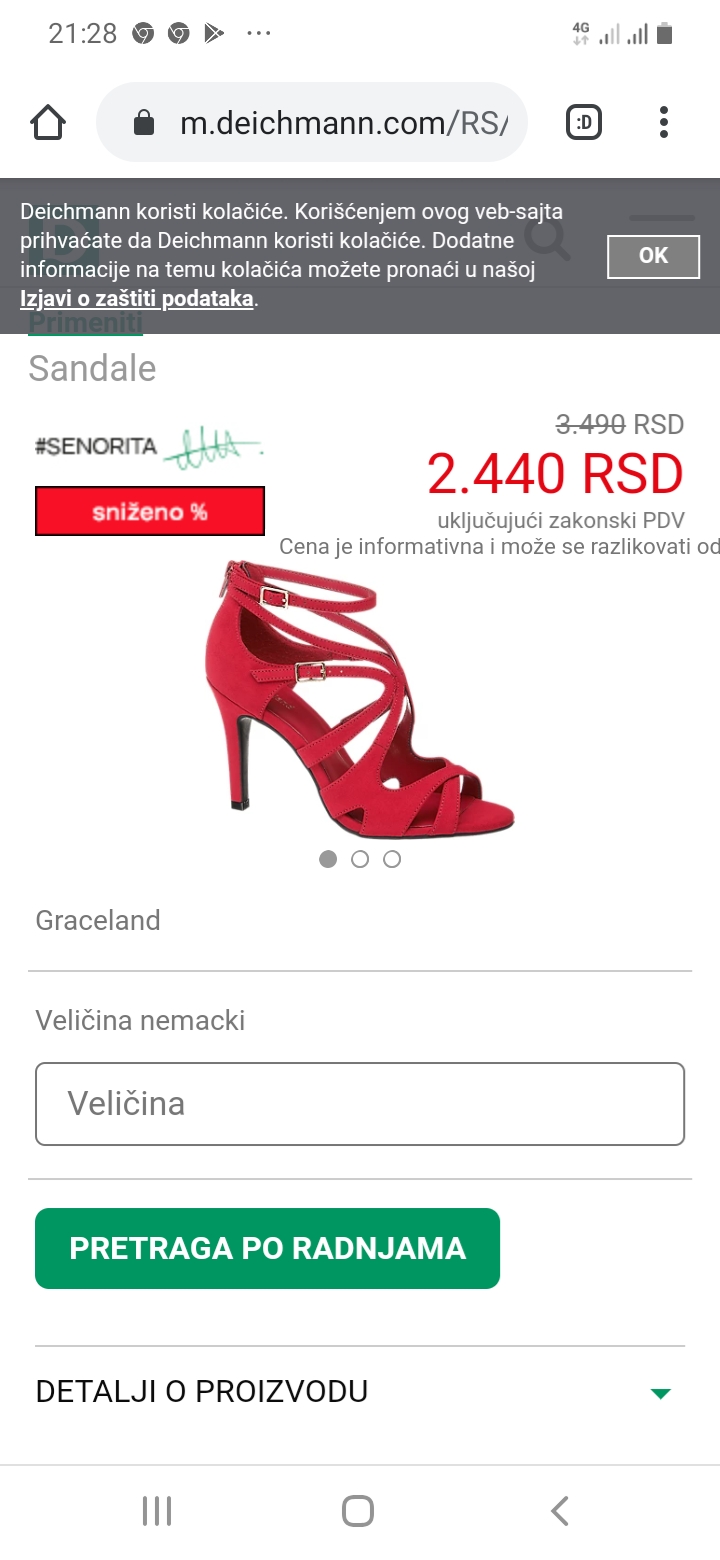Expand Detalji o proizvodu section
Image resolution: width=720 pixels, height=1560 pixels.
[360, 1391]
